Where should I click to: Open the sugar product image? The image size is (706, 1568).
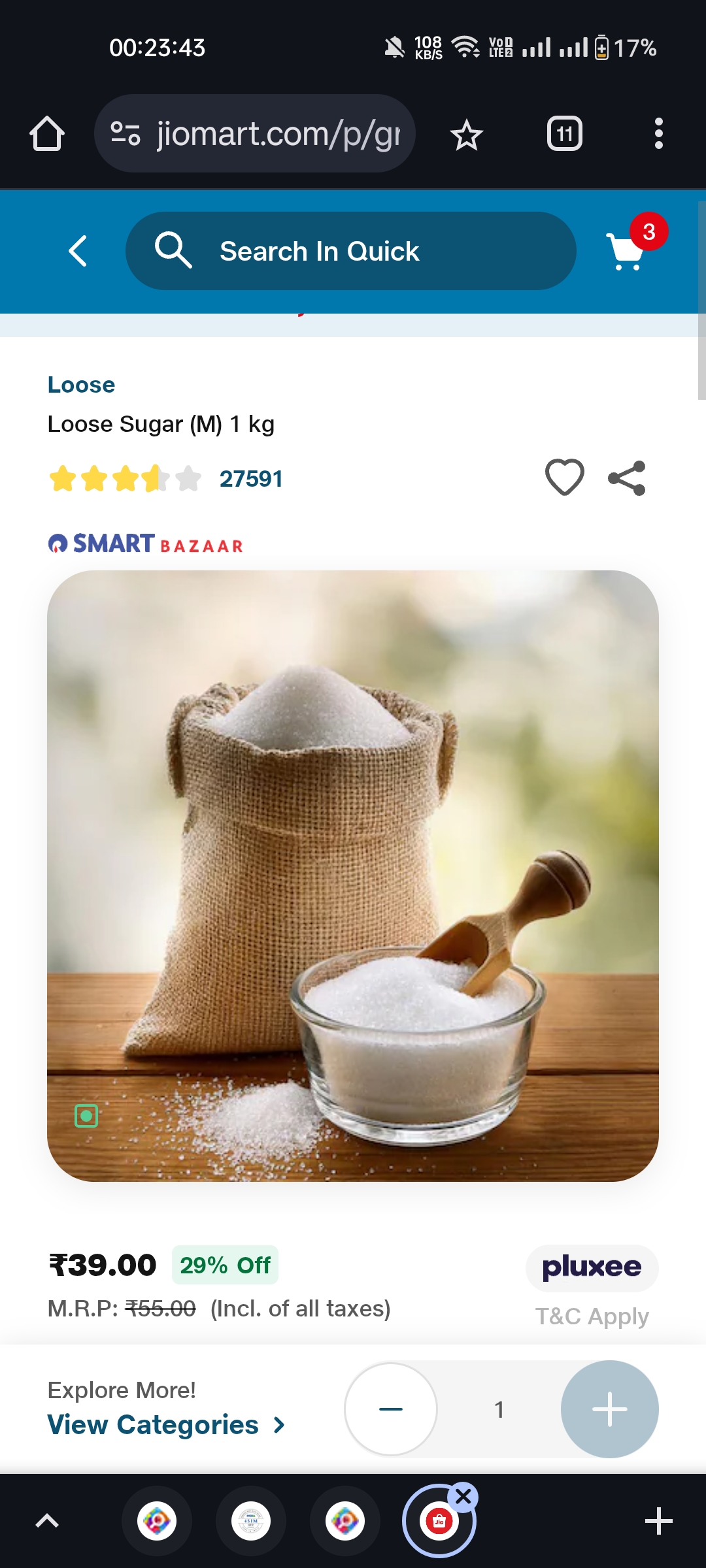pyautogui.click(x=353, y=875)
